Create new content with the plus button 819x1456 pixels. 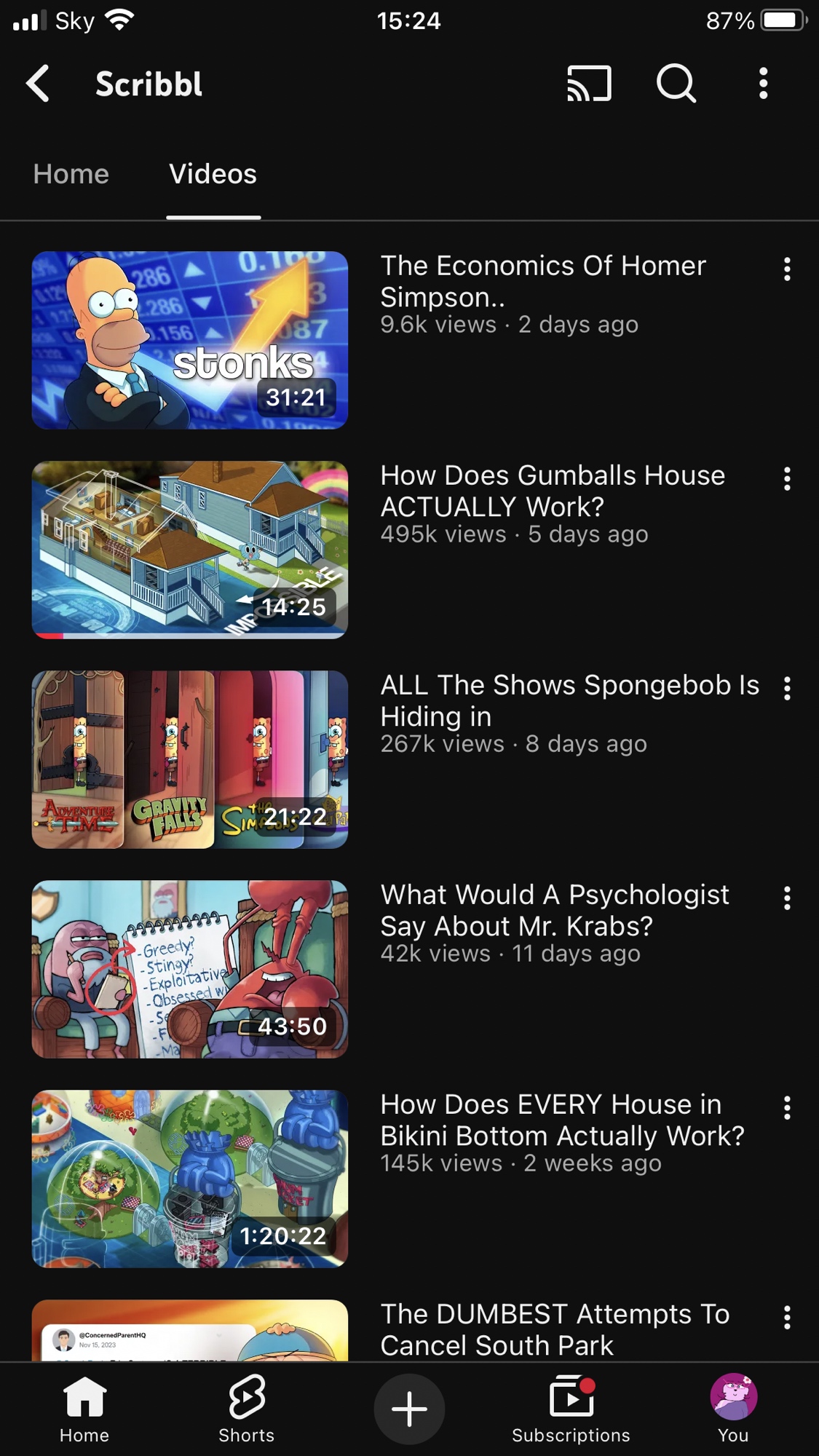[409, 1409]
